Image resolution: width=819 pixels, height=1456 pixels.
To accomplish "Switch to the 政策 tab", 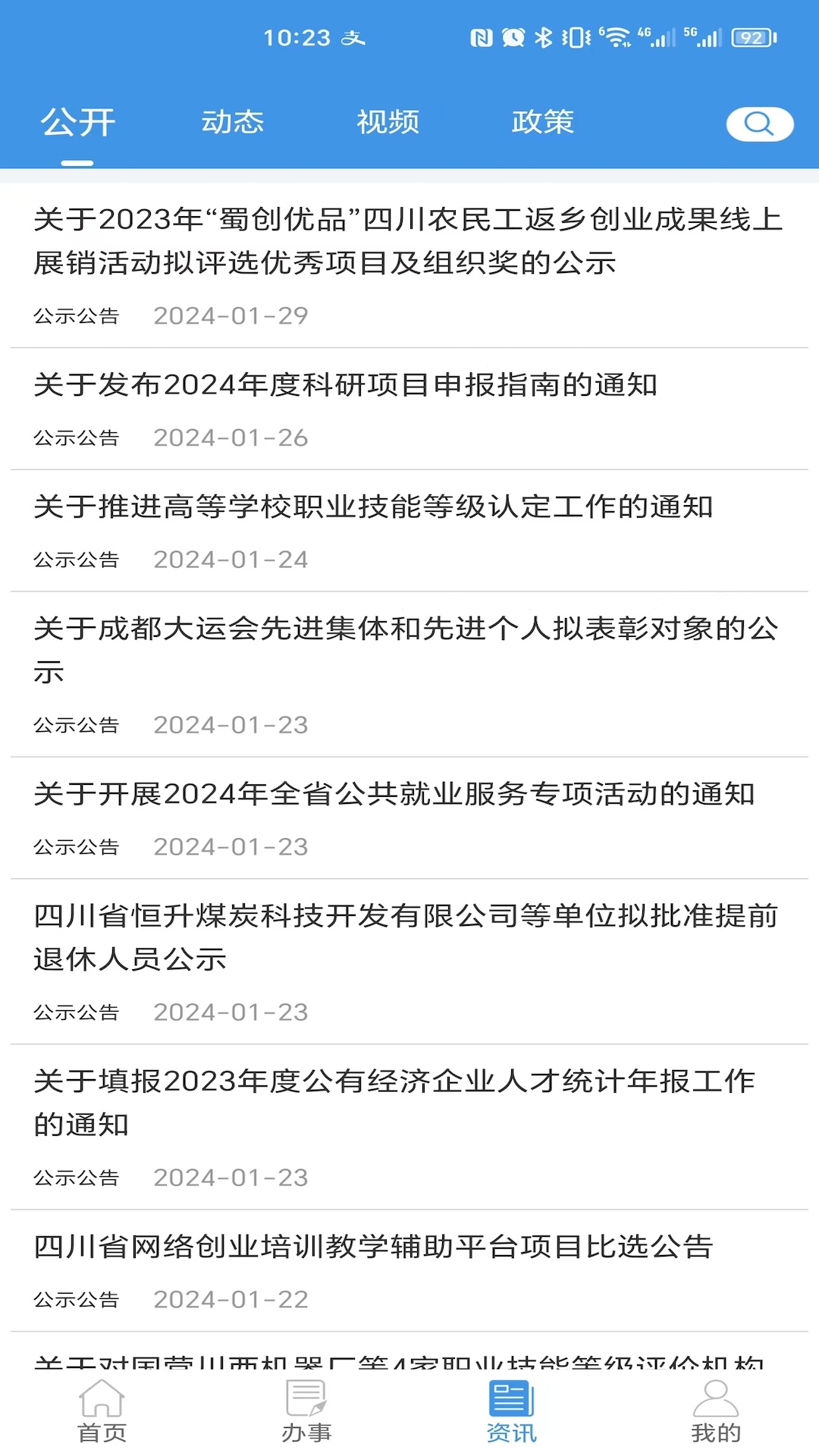I will (x=542, y=122).
